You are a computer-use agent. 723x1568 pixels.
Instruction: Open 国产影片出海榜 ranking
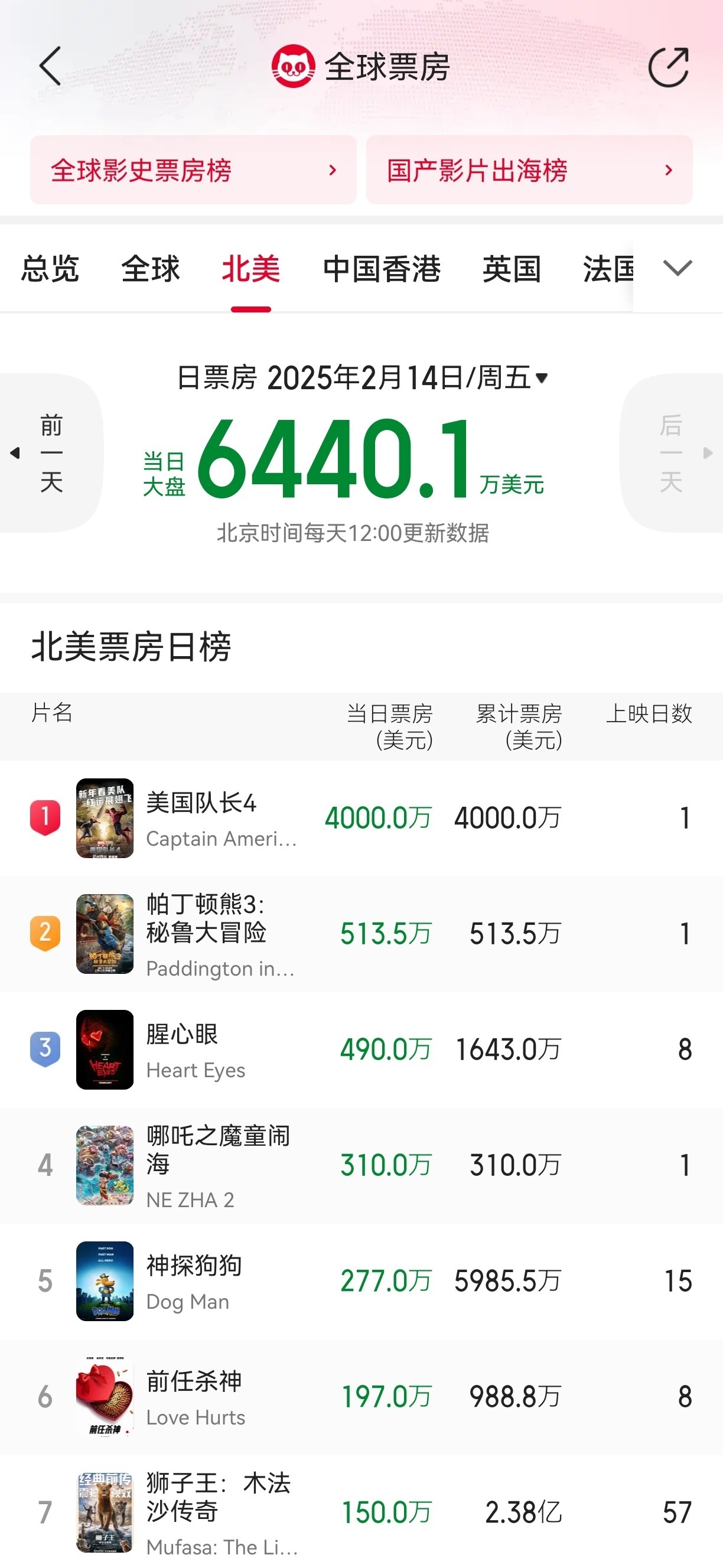pos(529,171)
